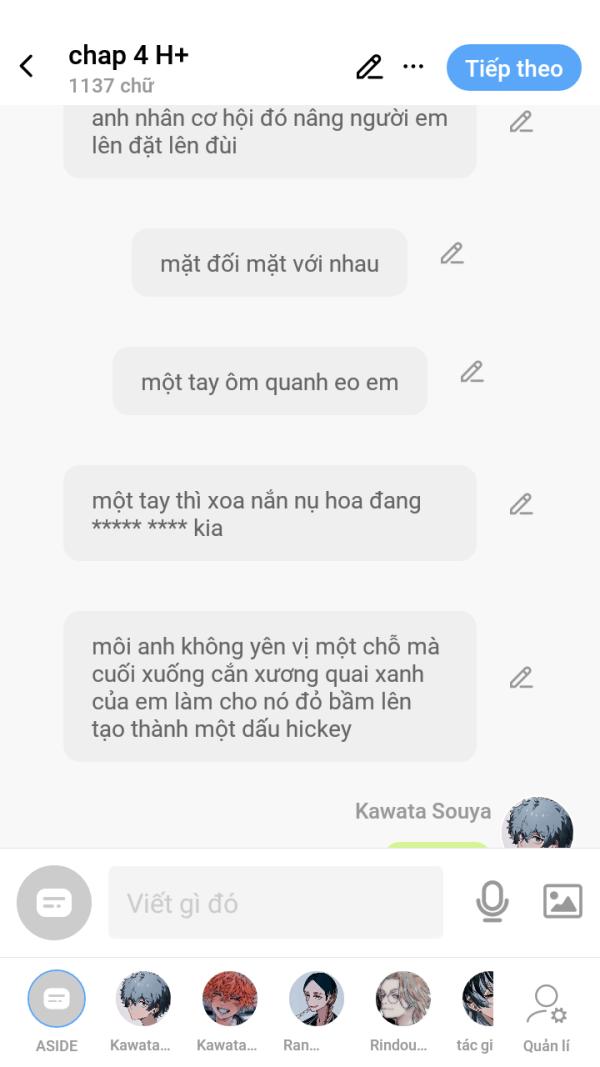Edit the chapter title pencil icon
The image size is (600, 1067).
pos(369,67)
